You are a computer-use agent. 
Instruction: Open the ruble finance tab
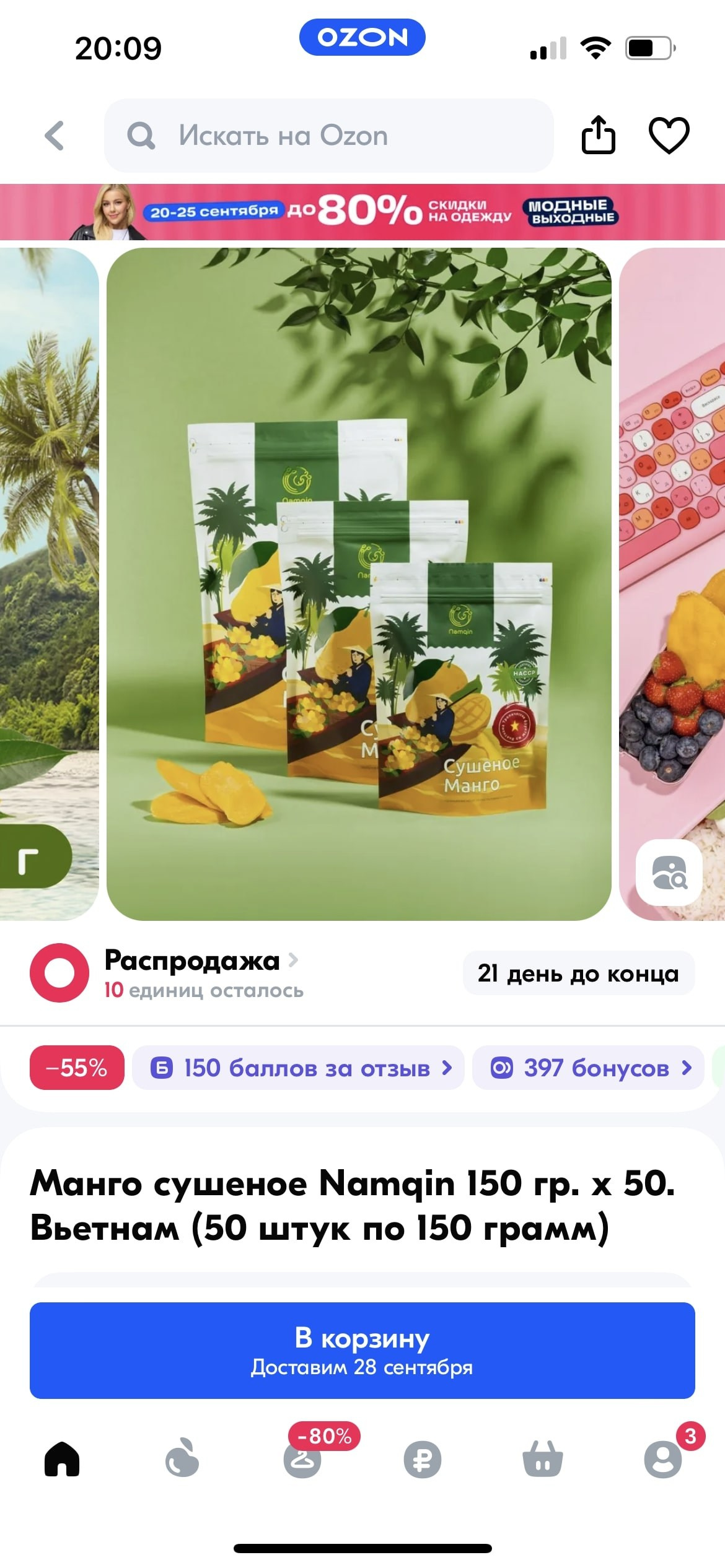click(423, 1459)
